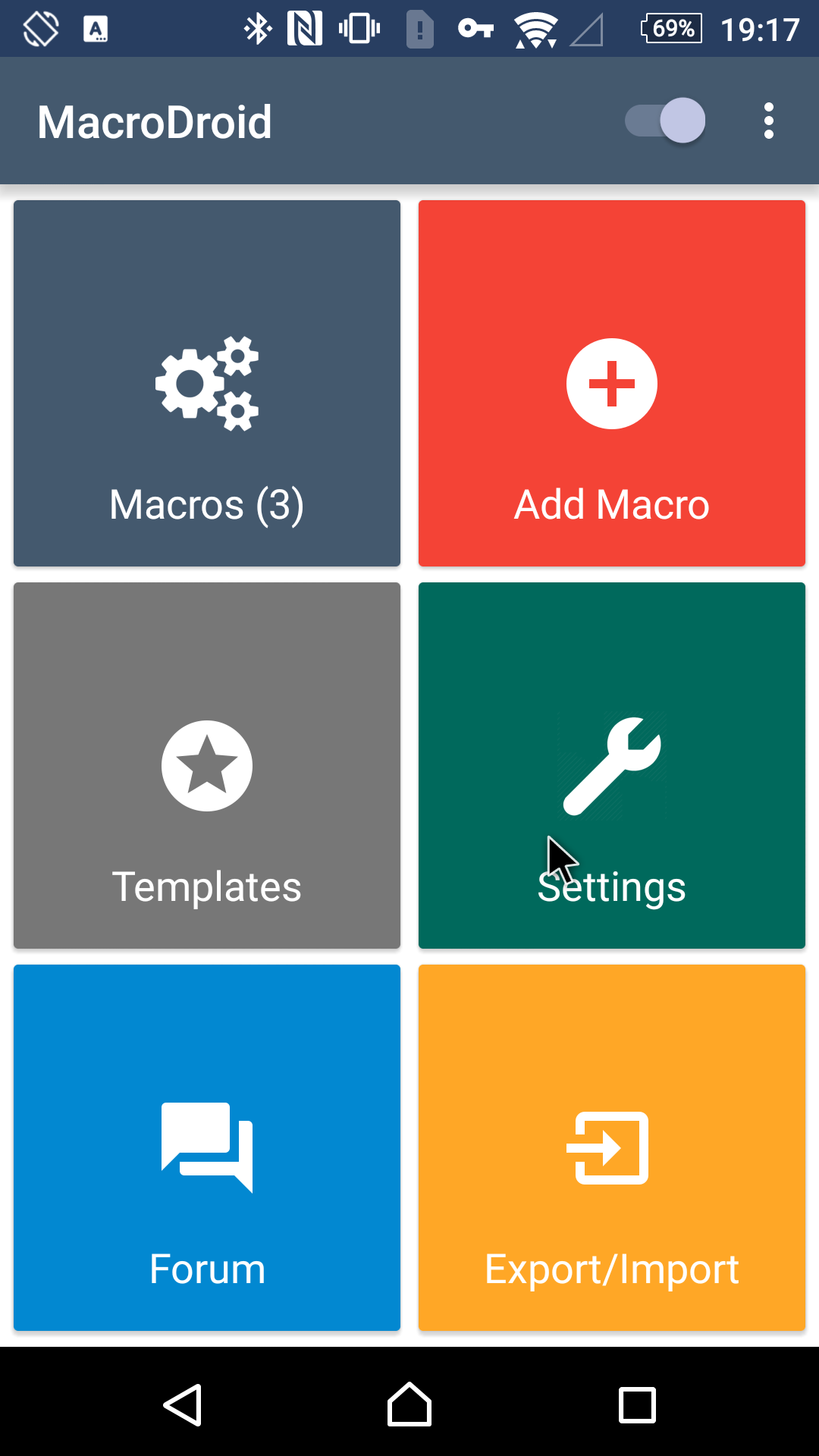Viewport: 819px width, 1456px height.
Task: Open the overflow menu
Action: click(x=768, y=121)
